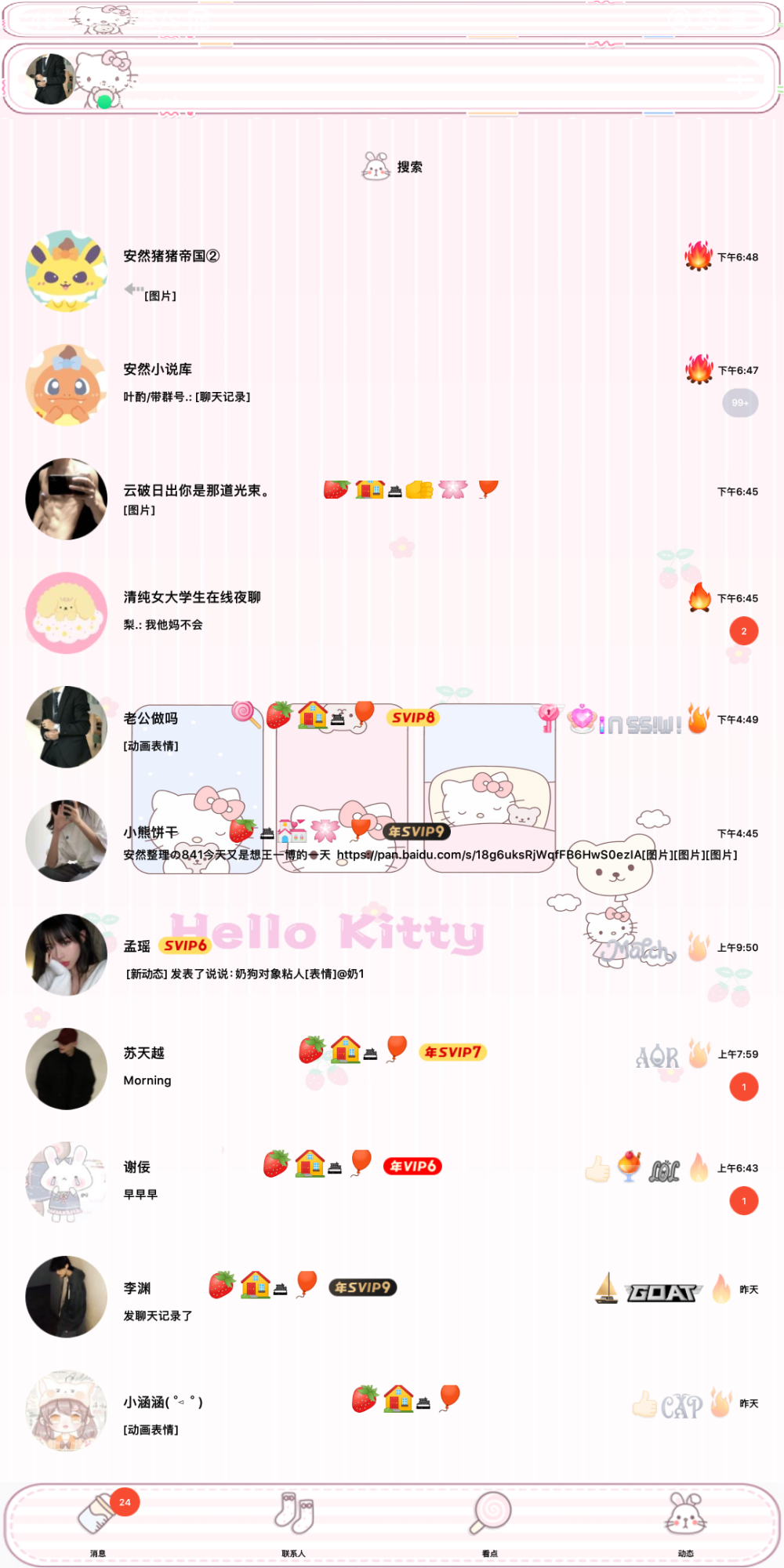
Task: Tap the SVIP6 badge beside 孟瑶
Action: (x=185, y=946)
